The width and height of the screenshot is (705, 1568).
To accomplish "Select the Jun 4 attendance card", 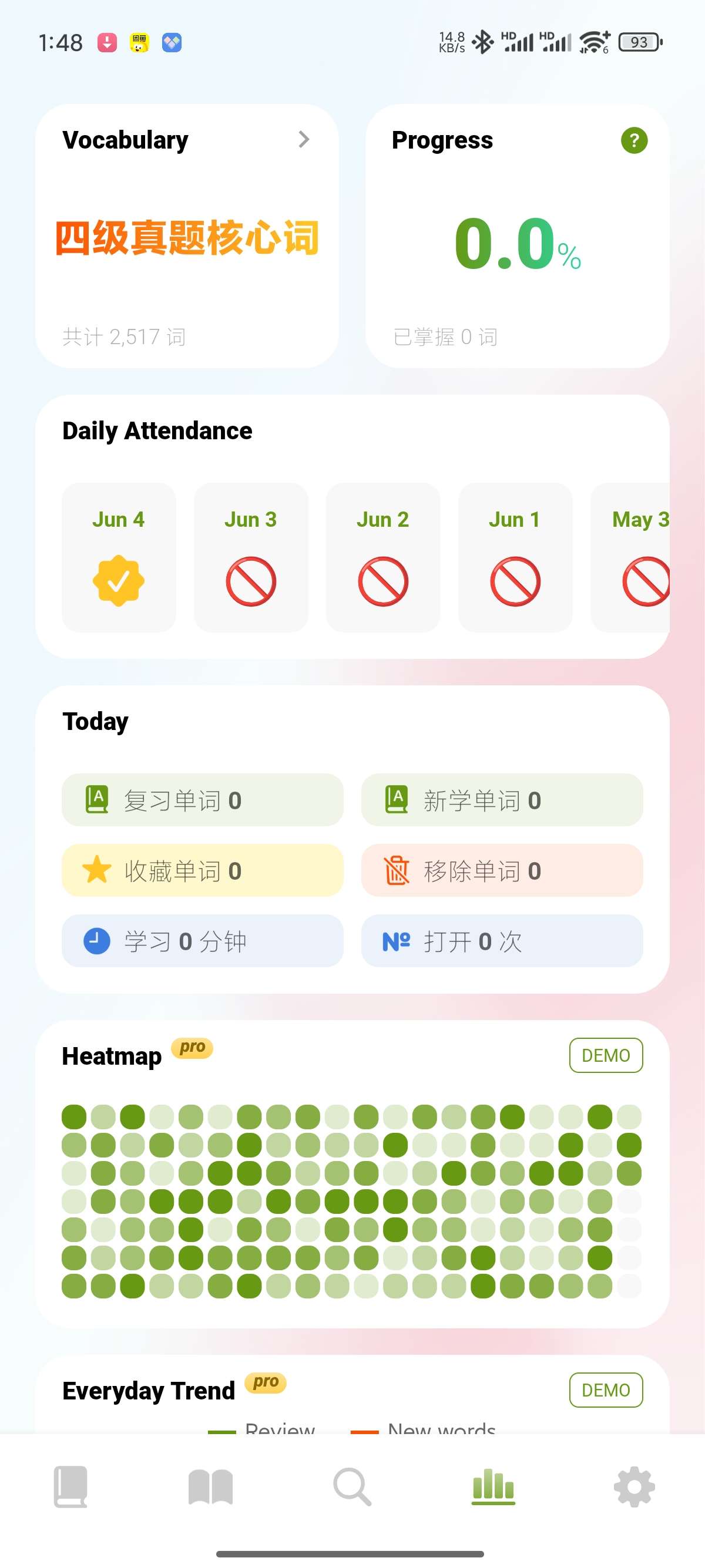I will pos(119,557).
